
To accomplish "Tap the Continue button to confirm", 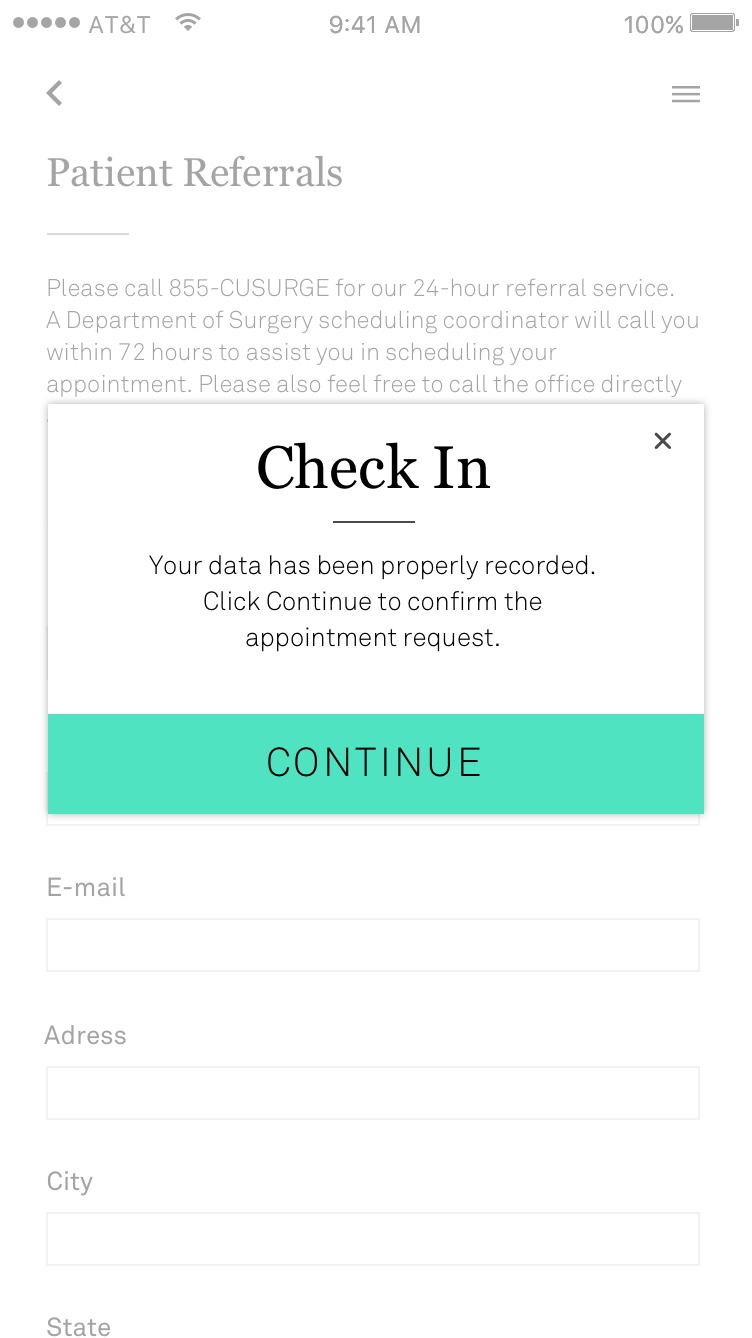I will 375,763.
